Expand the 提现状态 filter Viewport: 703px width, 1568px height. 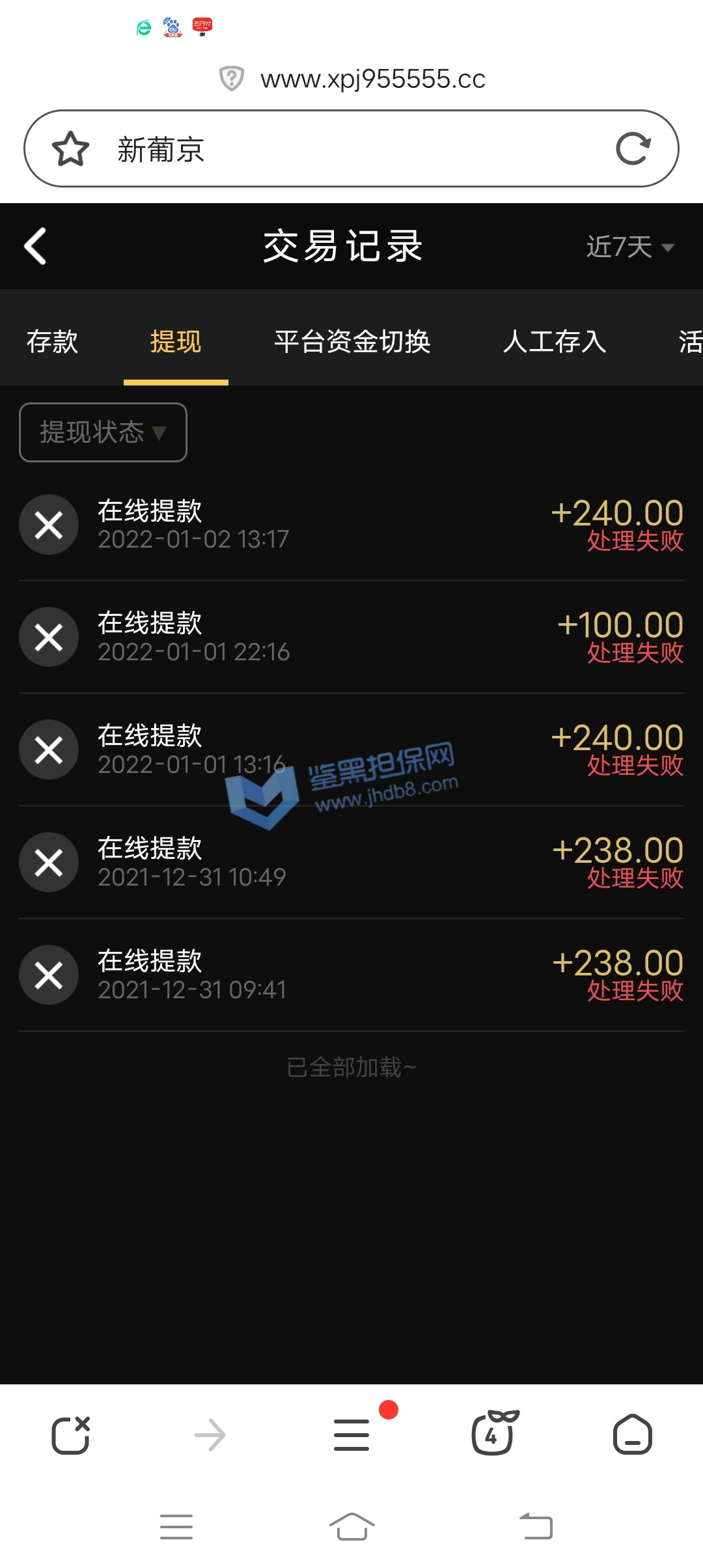tap(103, 432)
